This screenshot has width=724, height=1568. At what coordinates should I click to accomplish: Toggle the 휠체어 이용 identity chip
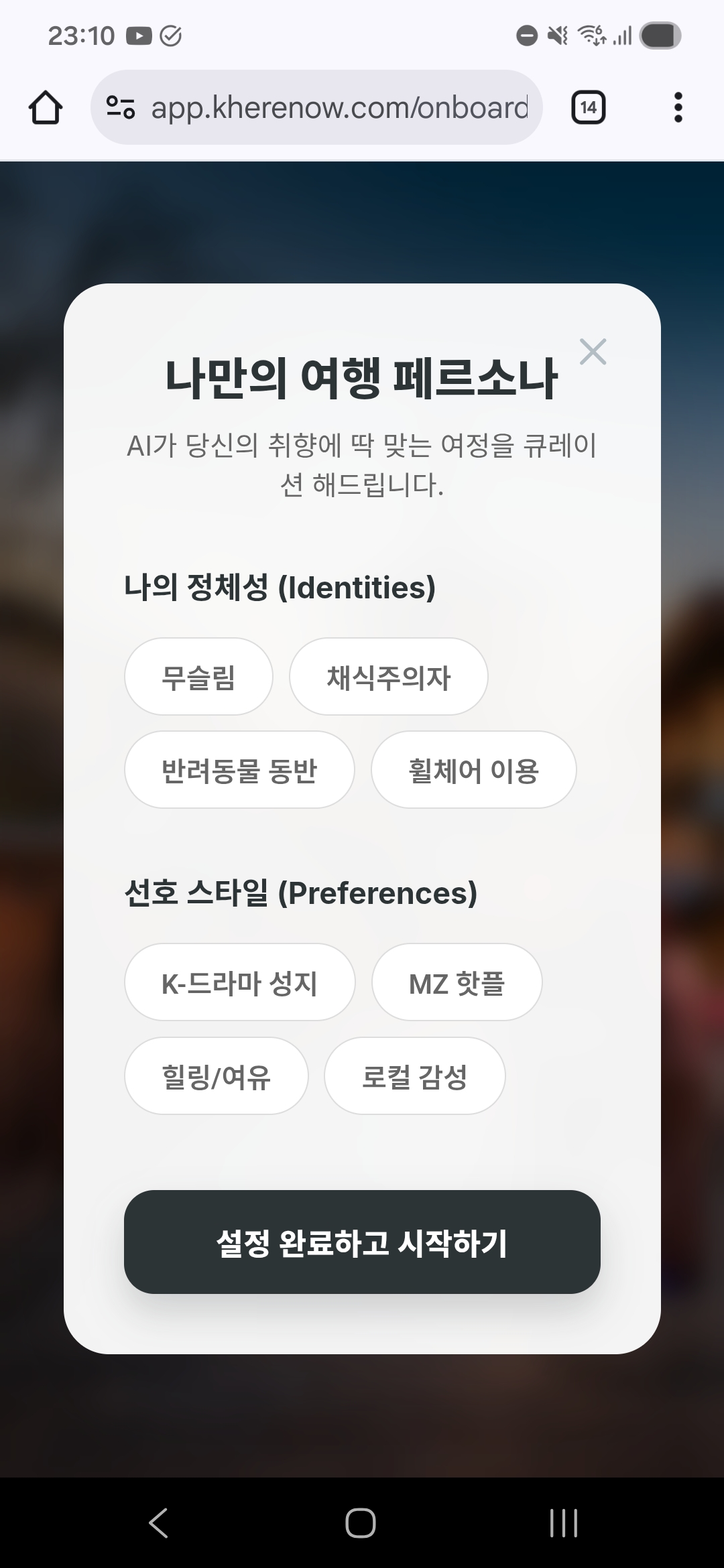coord(474,770)
